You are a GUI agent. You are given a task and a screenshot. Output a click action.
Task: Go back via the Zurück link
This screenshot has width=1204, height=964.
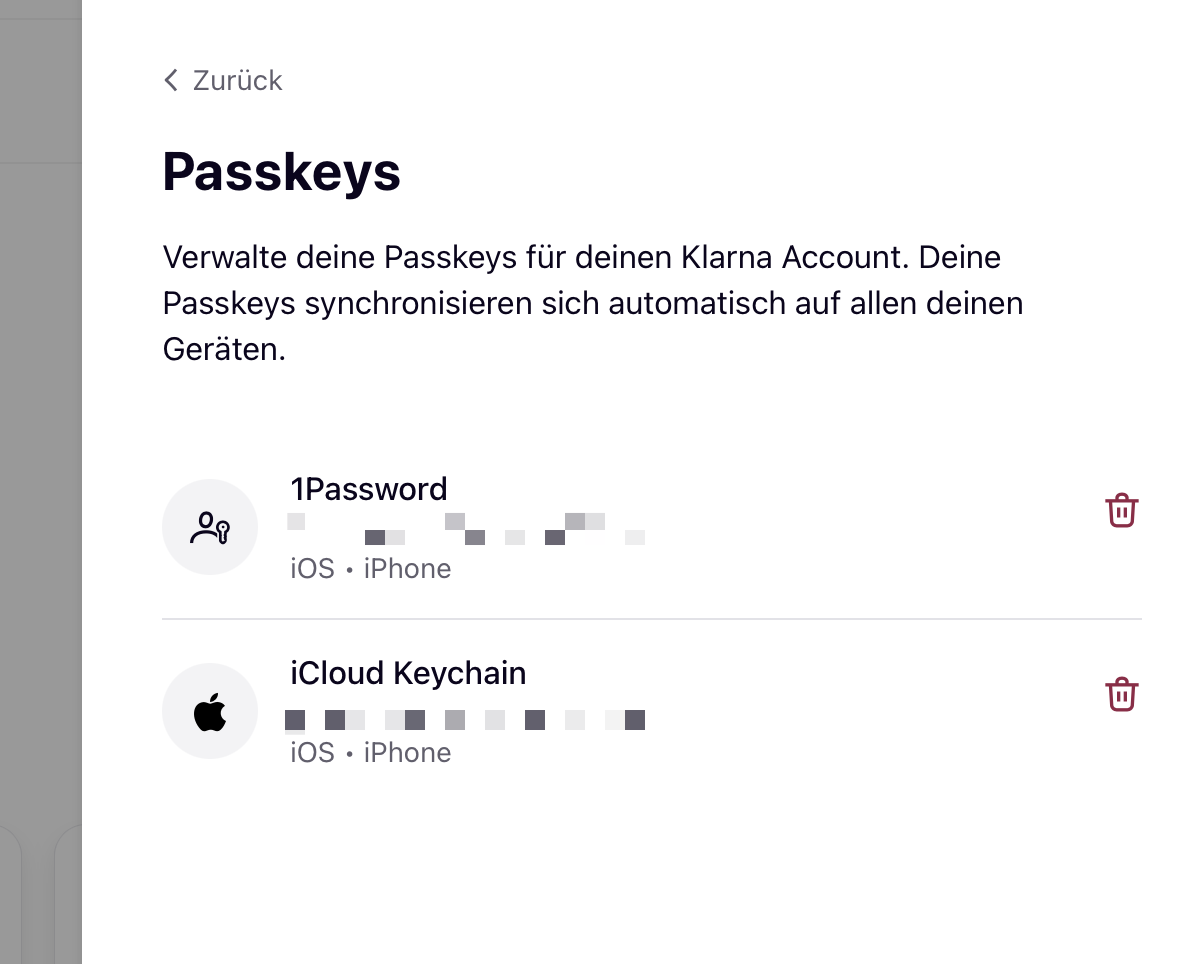click(x=223, y=80)
